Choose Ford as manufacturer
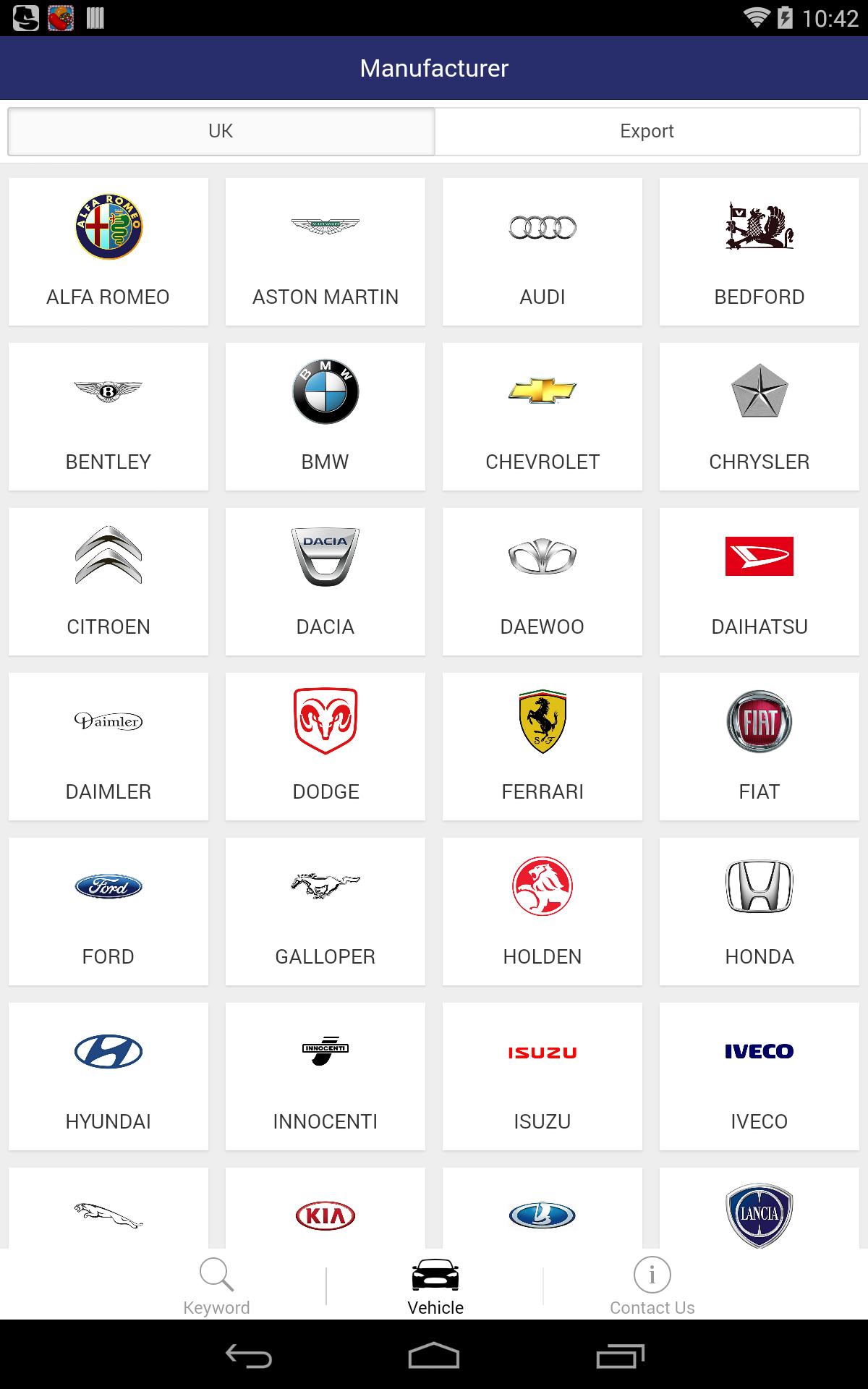Viewport: 868px width, 1389px height. click(x=109, y=912)
